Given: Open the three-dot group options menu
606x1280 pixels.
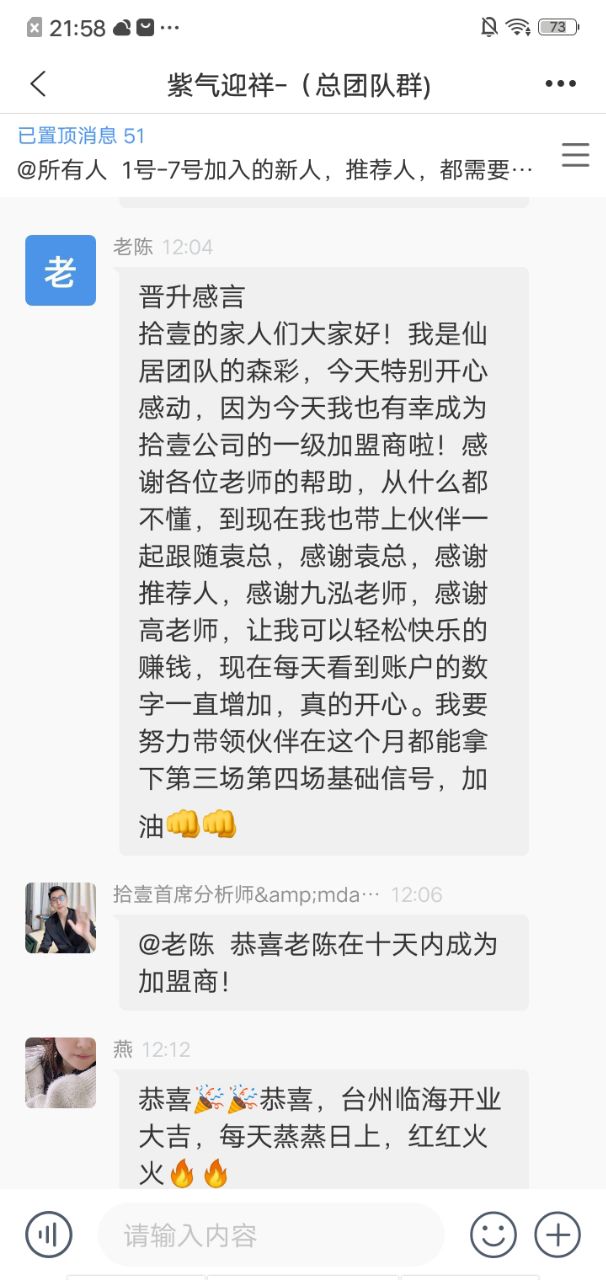Looking at the screenshot, I should coord(560,84).
